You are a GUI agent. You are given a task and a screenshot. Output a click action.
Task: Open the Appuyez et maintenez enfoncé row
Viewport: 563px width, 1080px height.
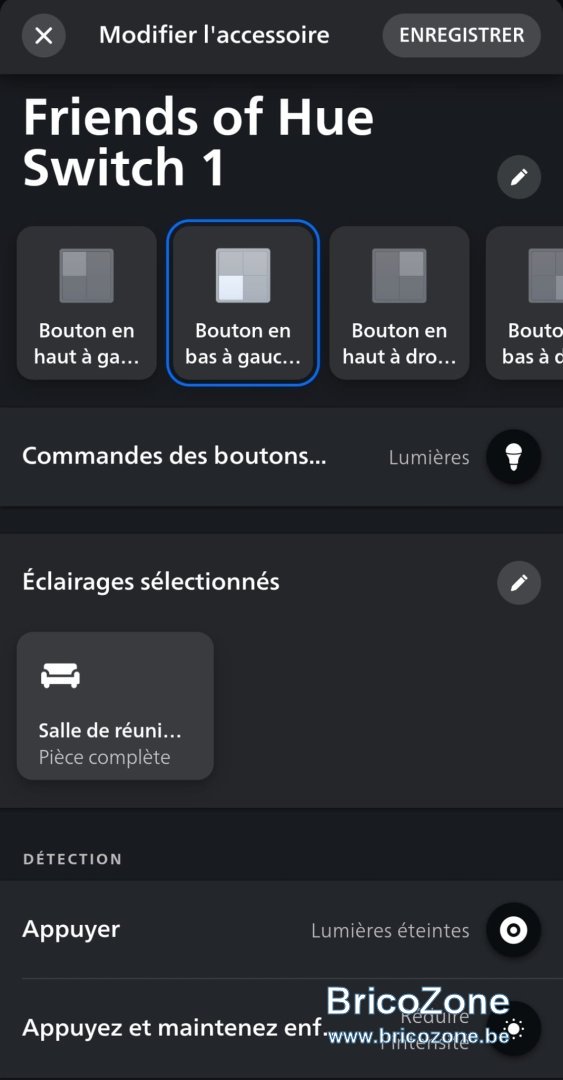[x=281, y=1028]
